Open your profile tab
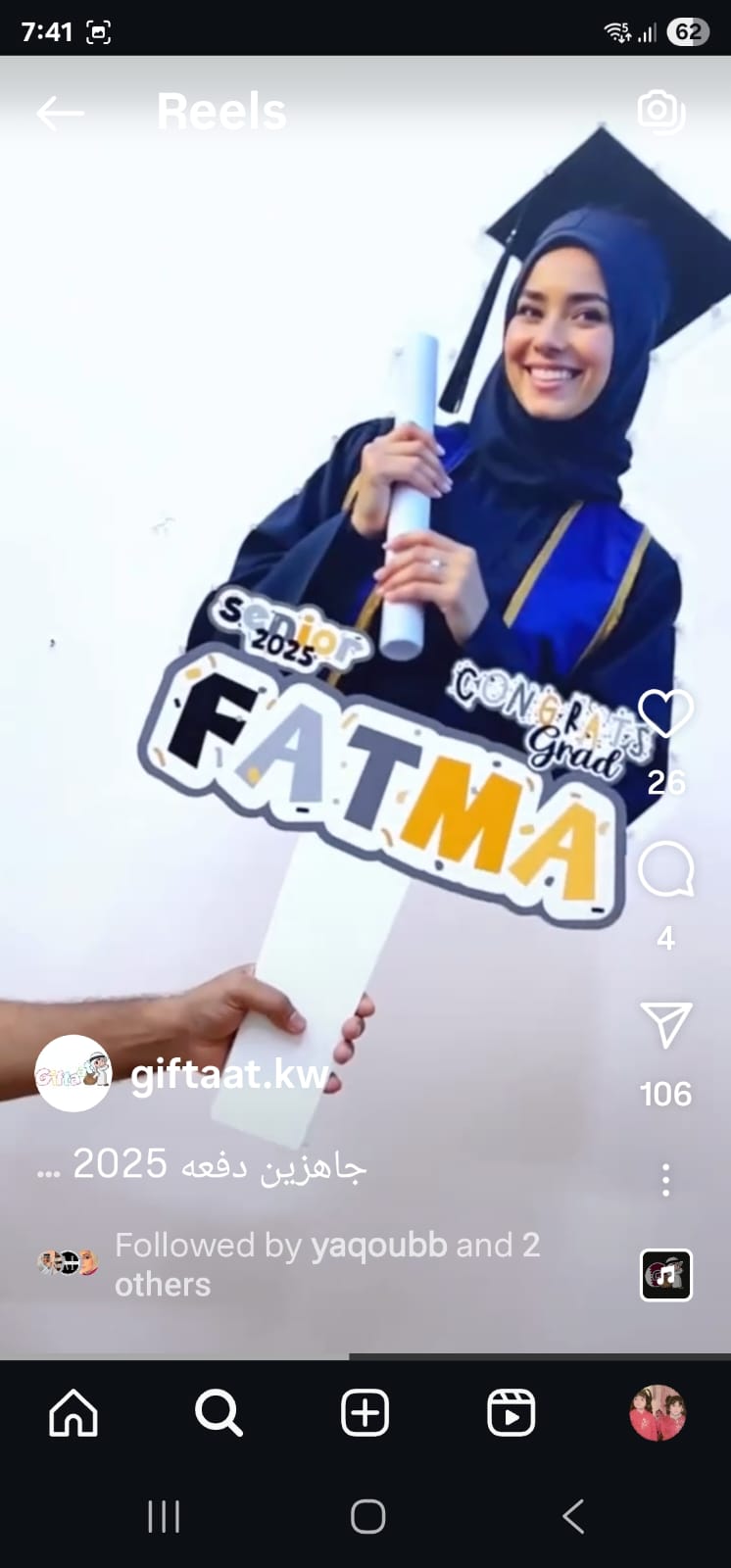This screenshot has width=731, height=1568. point(658,1413)
